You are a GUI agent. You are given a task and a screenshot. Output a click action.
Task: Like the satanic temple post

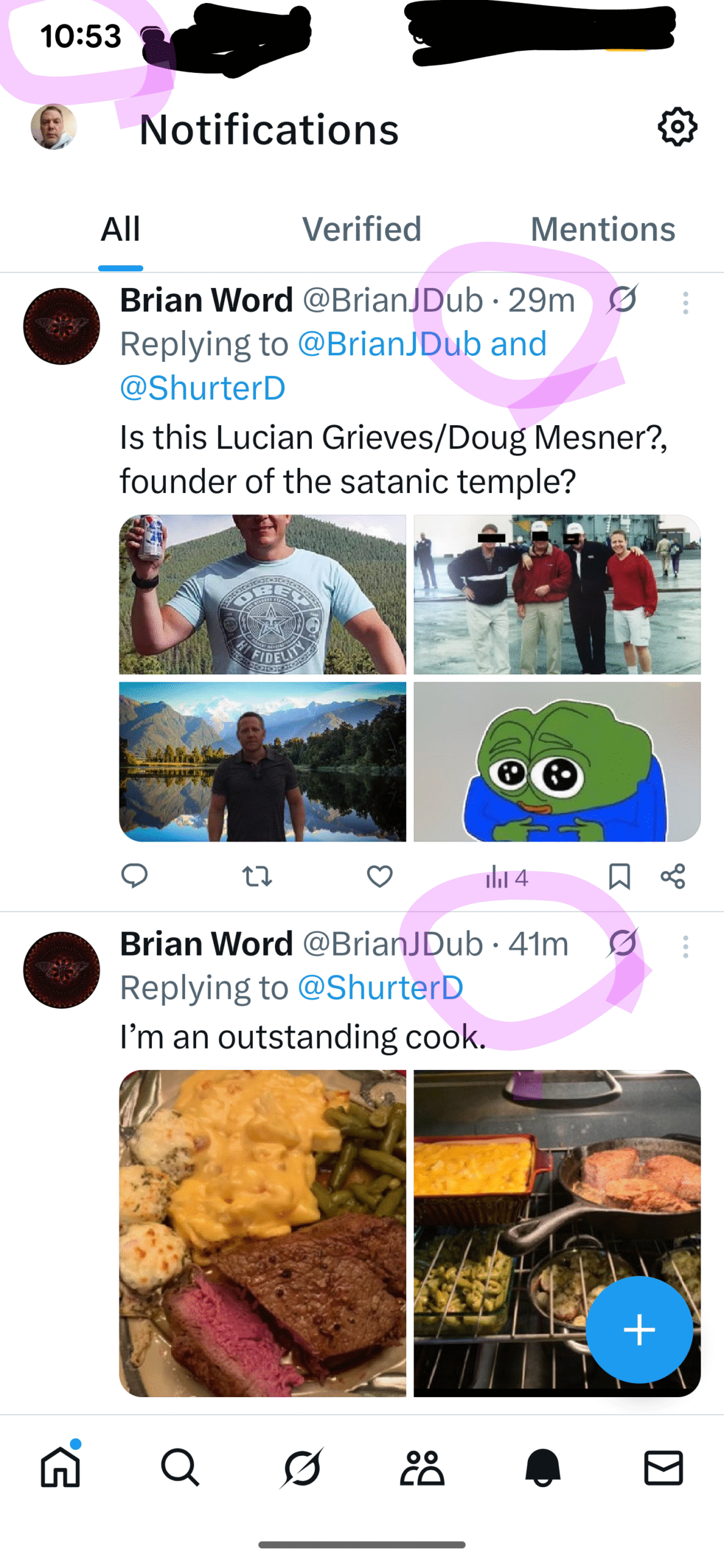[379, 876]
